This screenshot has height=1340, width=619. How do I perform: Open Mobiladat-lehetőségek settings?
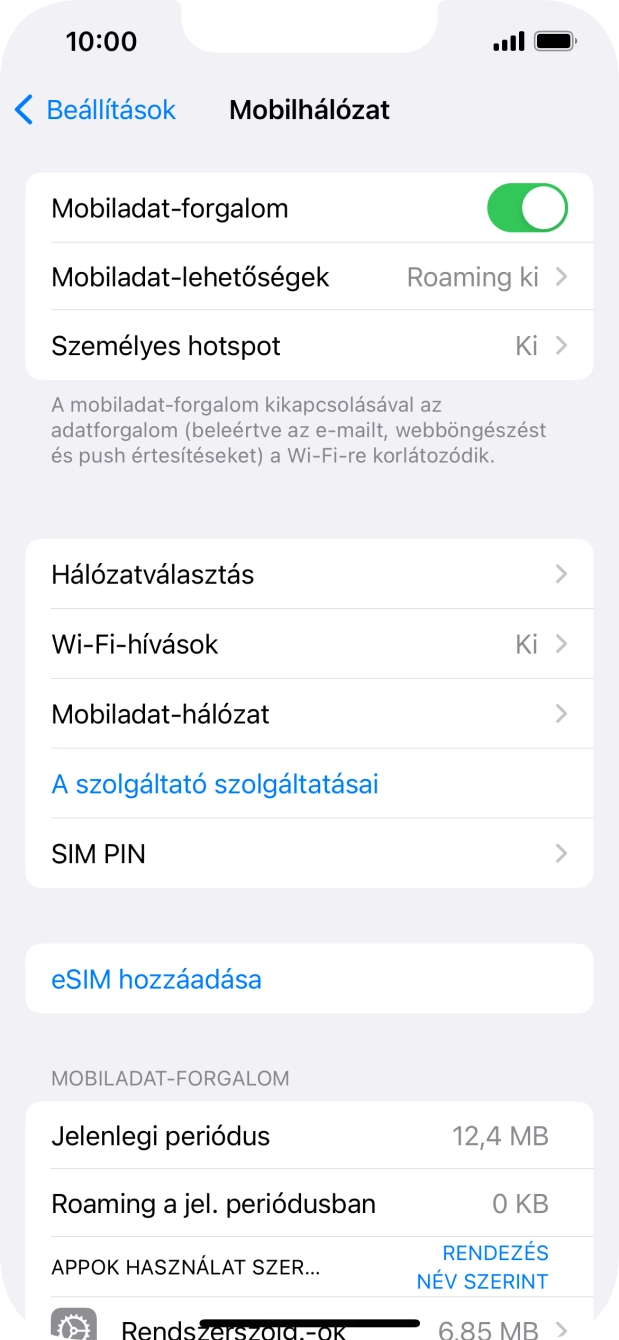click(x=309, y=277)
